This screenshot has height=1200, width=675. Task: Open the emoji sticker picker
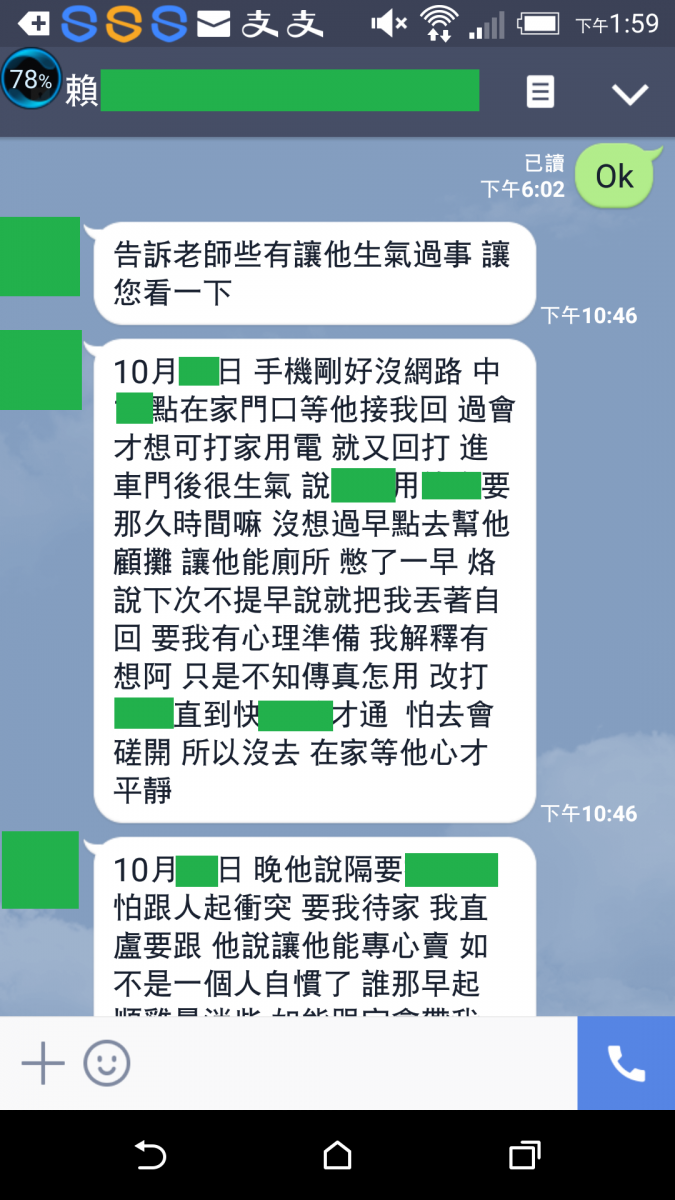click(106, 1062)
